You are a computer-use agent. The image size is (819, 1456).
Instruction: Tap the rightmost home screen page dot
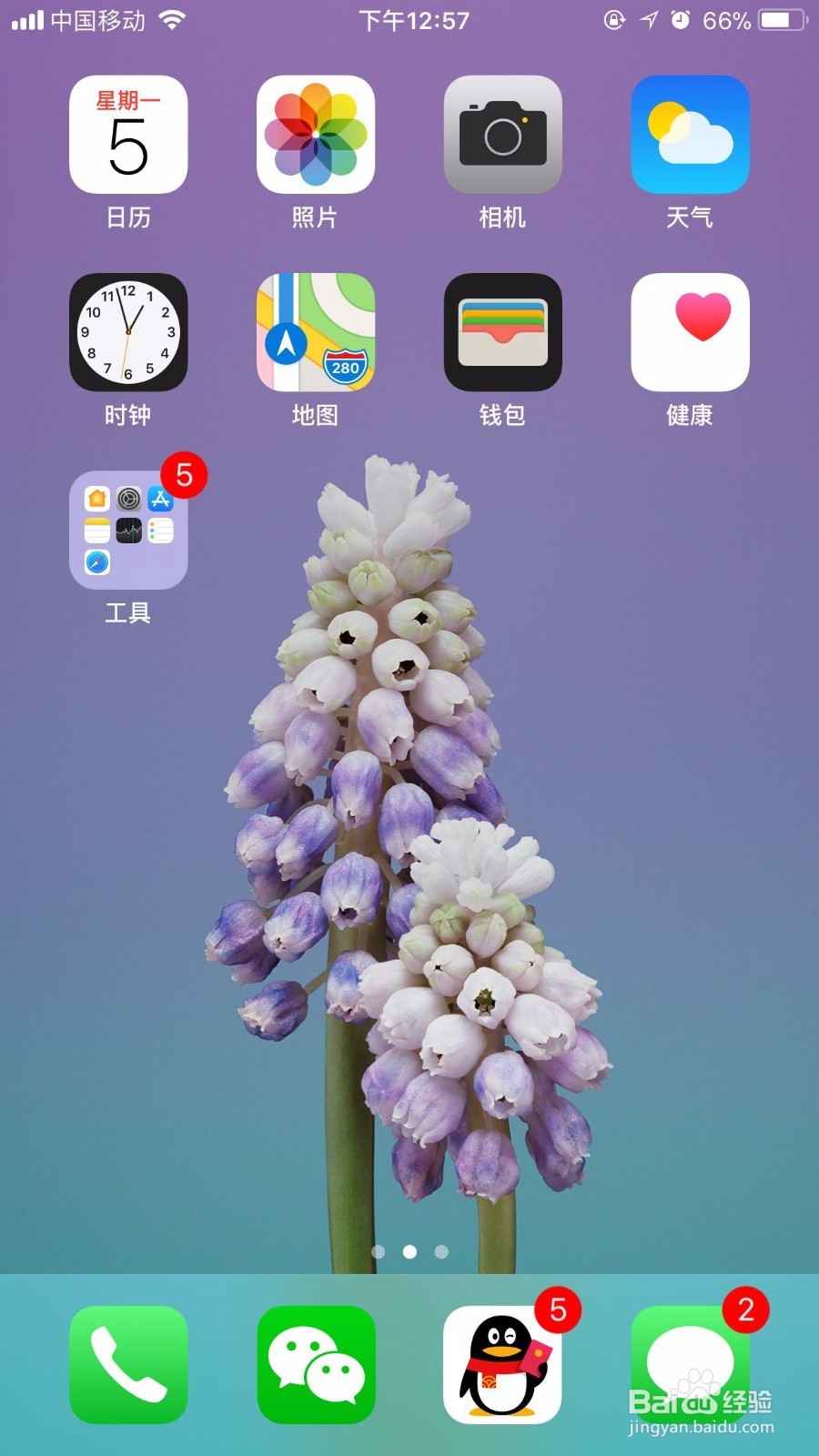point(441,1251)
